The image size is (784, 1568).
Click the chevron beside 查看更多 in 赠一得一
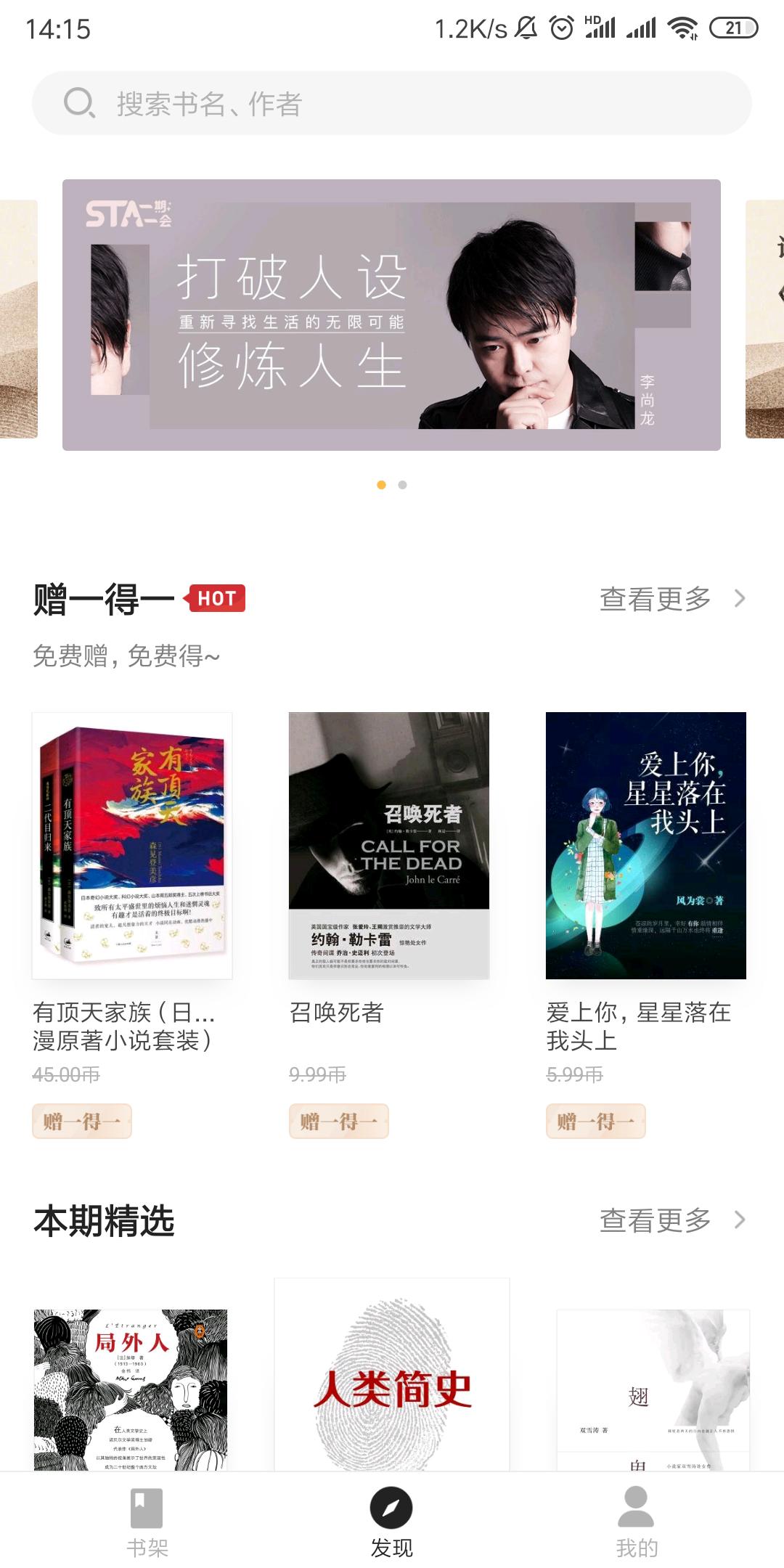coord(739,600)
